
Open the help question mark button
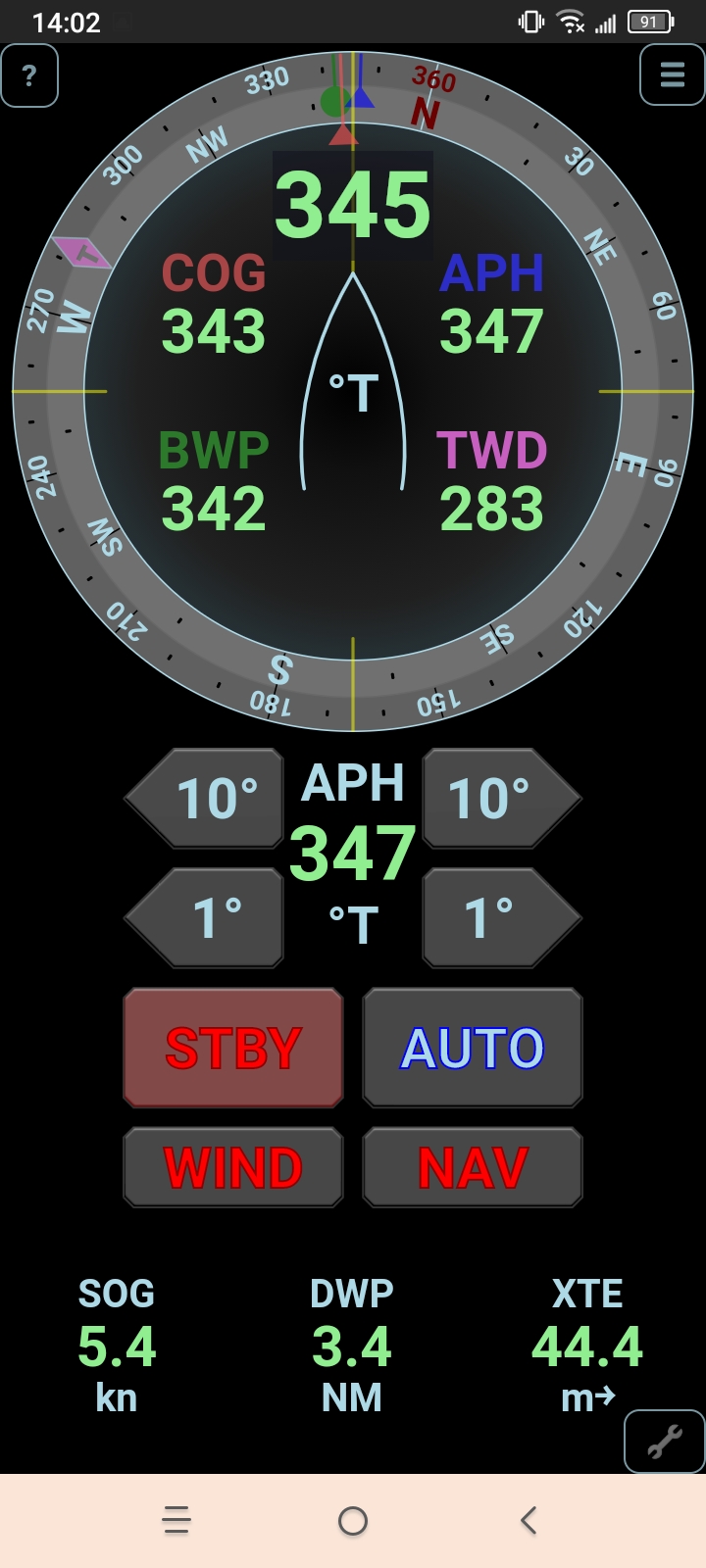(x=29, y=75)
